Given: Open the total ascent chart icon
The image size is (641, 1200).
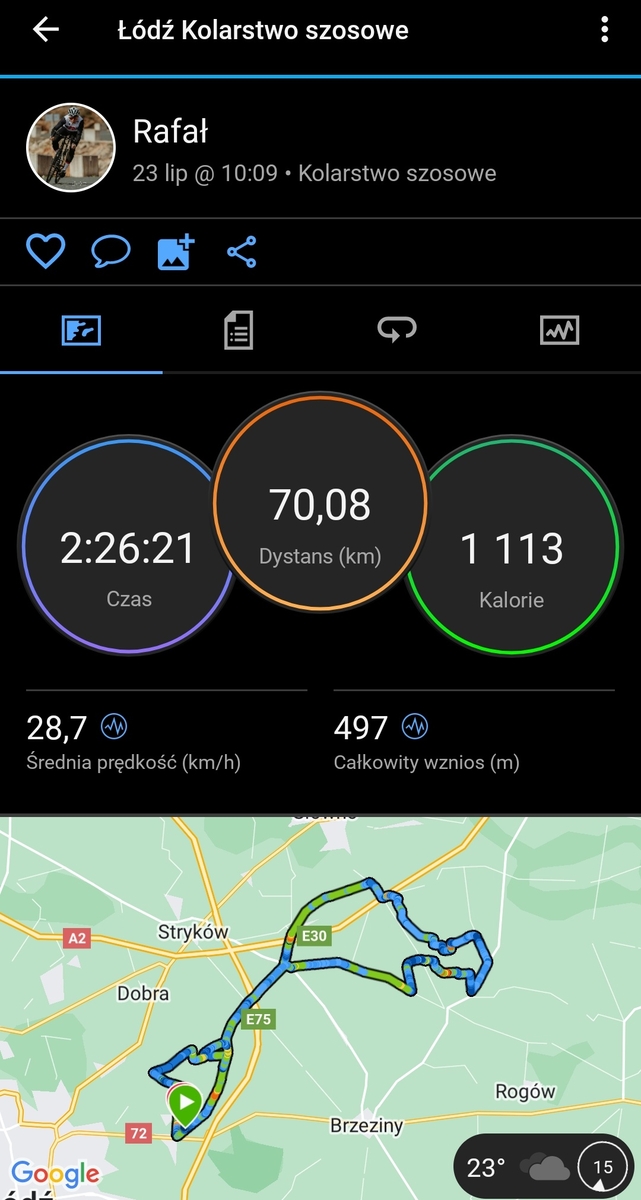Looking at the screenshot, I should pyautogui.click(x=415, y=726).
